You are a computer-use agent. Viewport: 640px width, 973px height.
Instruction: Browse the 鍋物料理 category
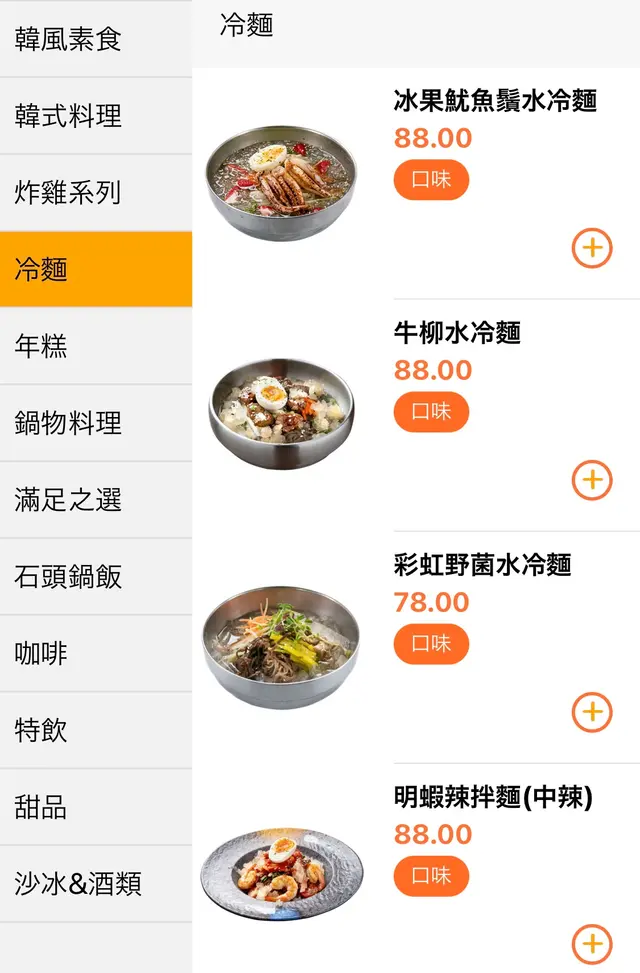[96, 423]
